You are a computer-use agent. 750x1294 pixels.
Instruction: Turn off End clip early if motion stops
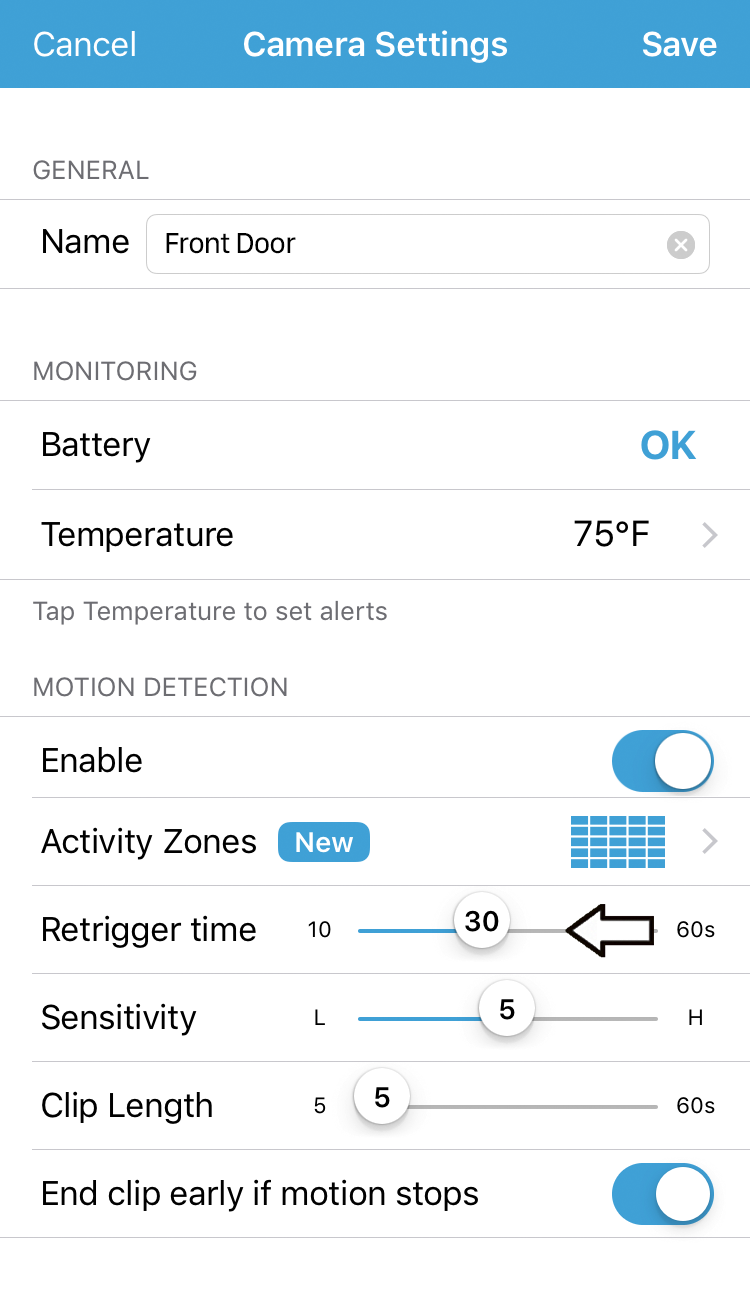662,1194
